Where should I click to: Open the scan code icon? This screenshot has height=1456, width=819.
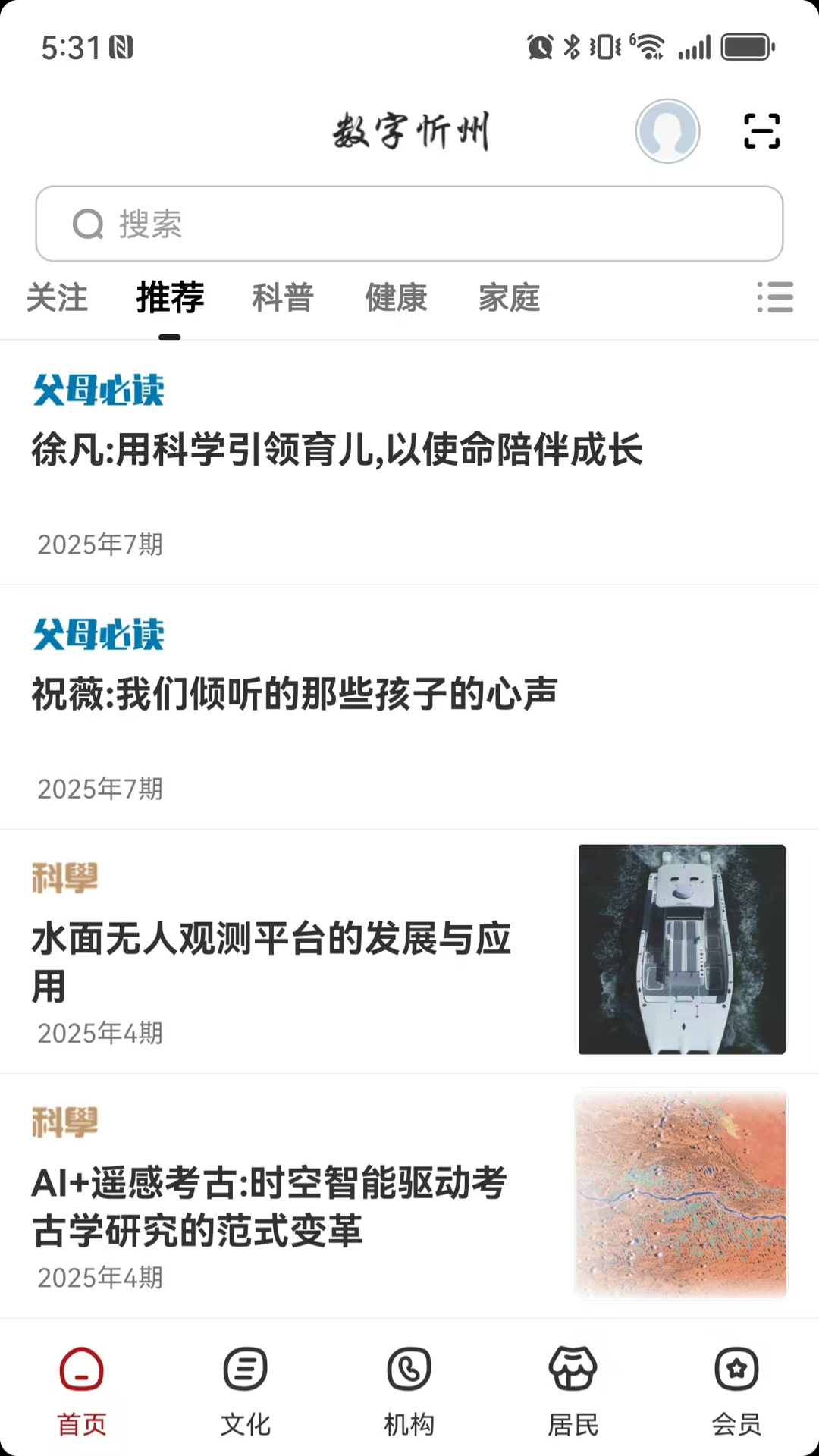pos(761,131)
